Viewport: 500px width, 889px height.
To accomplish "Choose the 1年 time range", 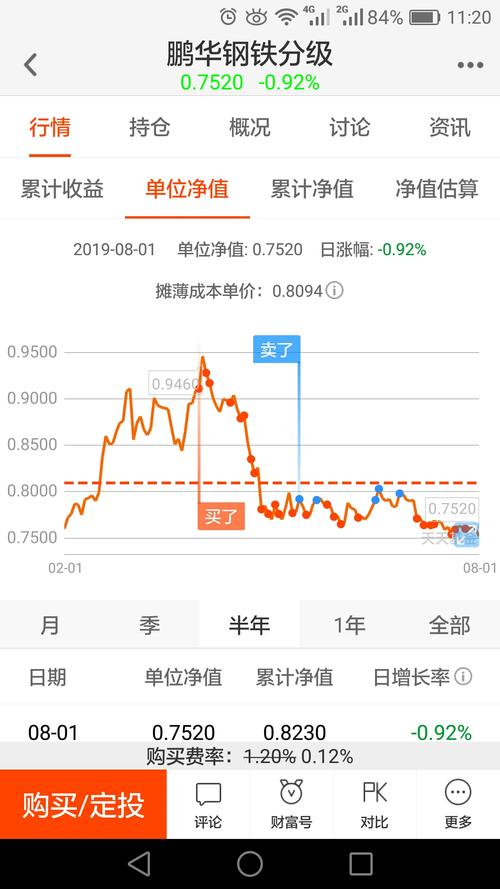I will point(350,625).
